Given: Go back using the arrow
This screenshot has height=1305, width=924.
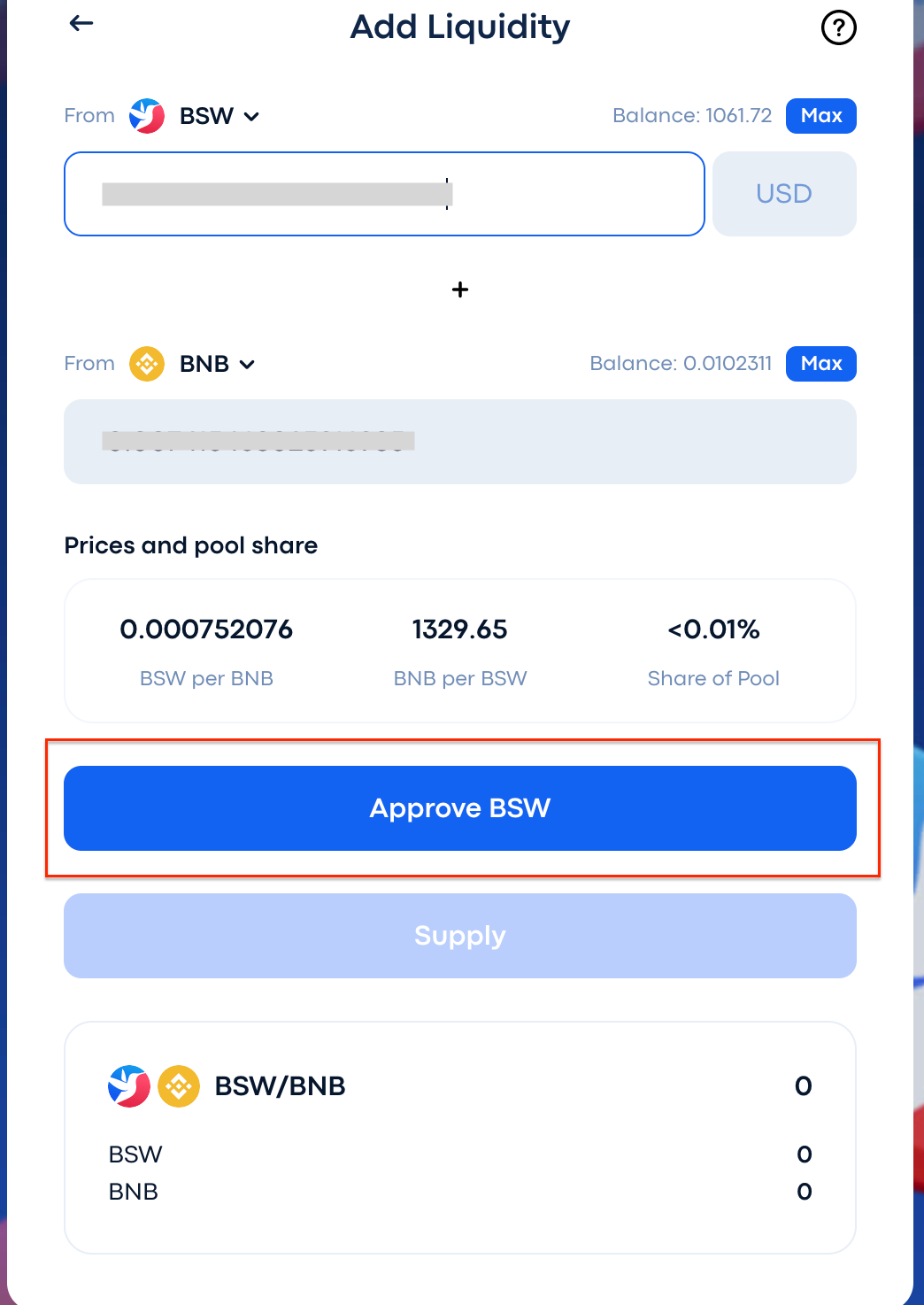Looking at the screenshot, I should point(81,24).
